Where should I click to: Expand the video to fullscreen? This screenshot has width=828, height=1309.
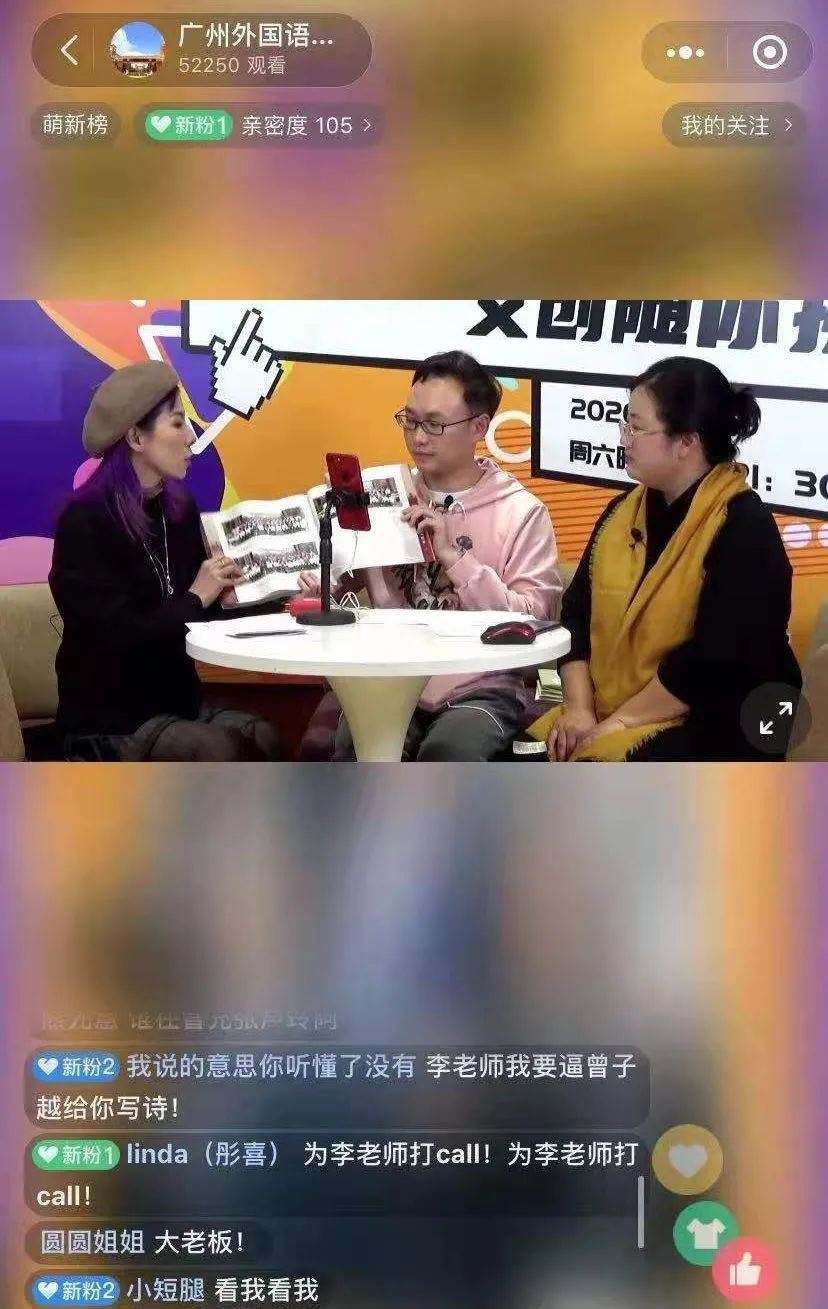(775, 718)
